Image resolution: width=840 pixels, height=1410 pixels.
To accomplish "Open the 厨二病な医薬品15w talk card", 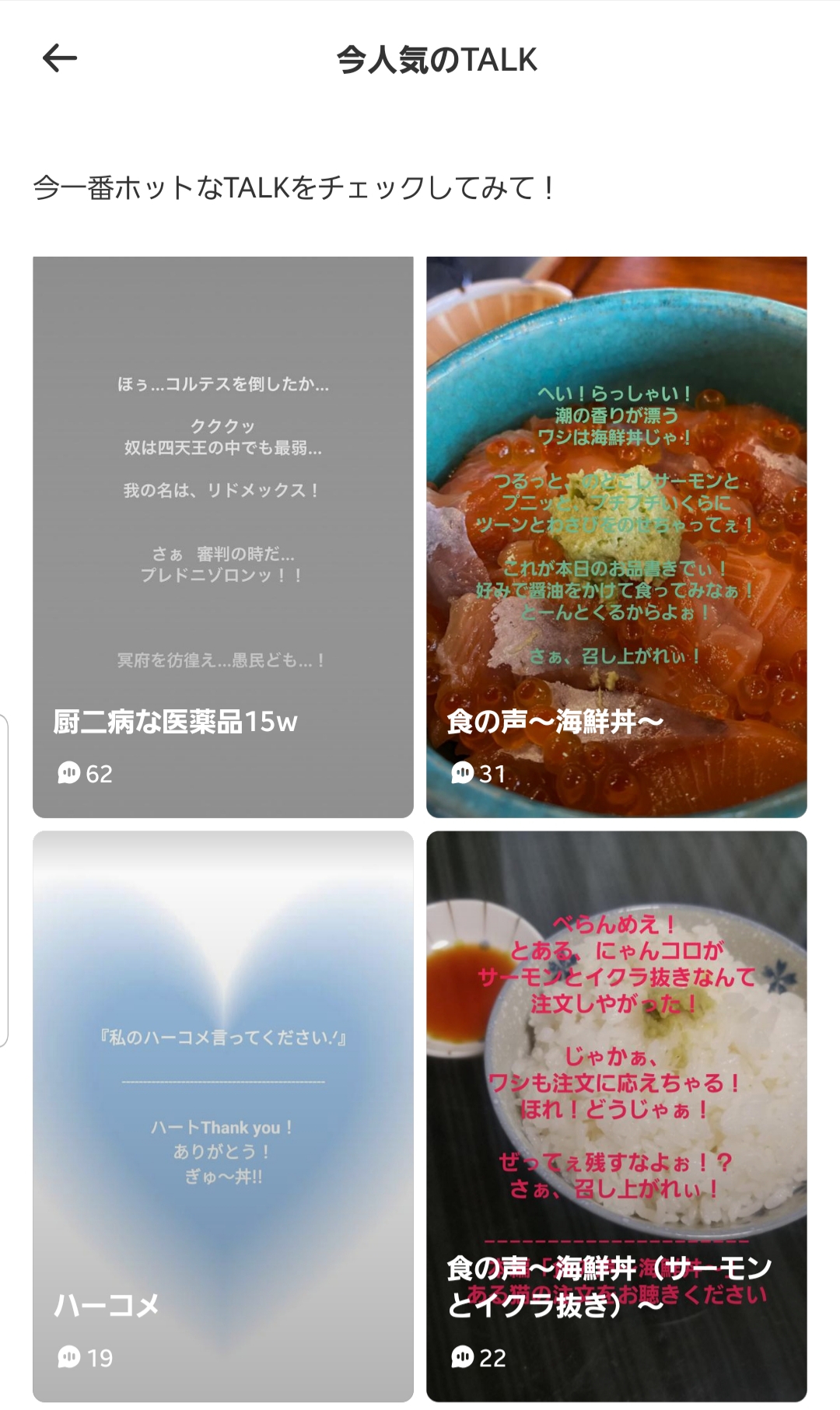I will point(223,537).
